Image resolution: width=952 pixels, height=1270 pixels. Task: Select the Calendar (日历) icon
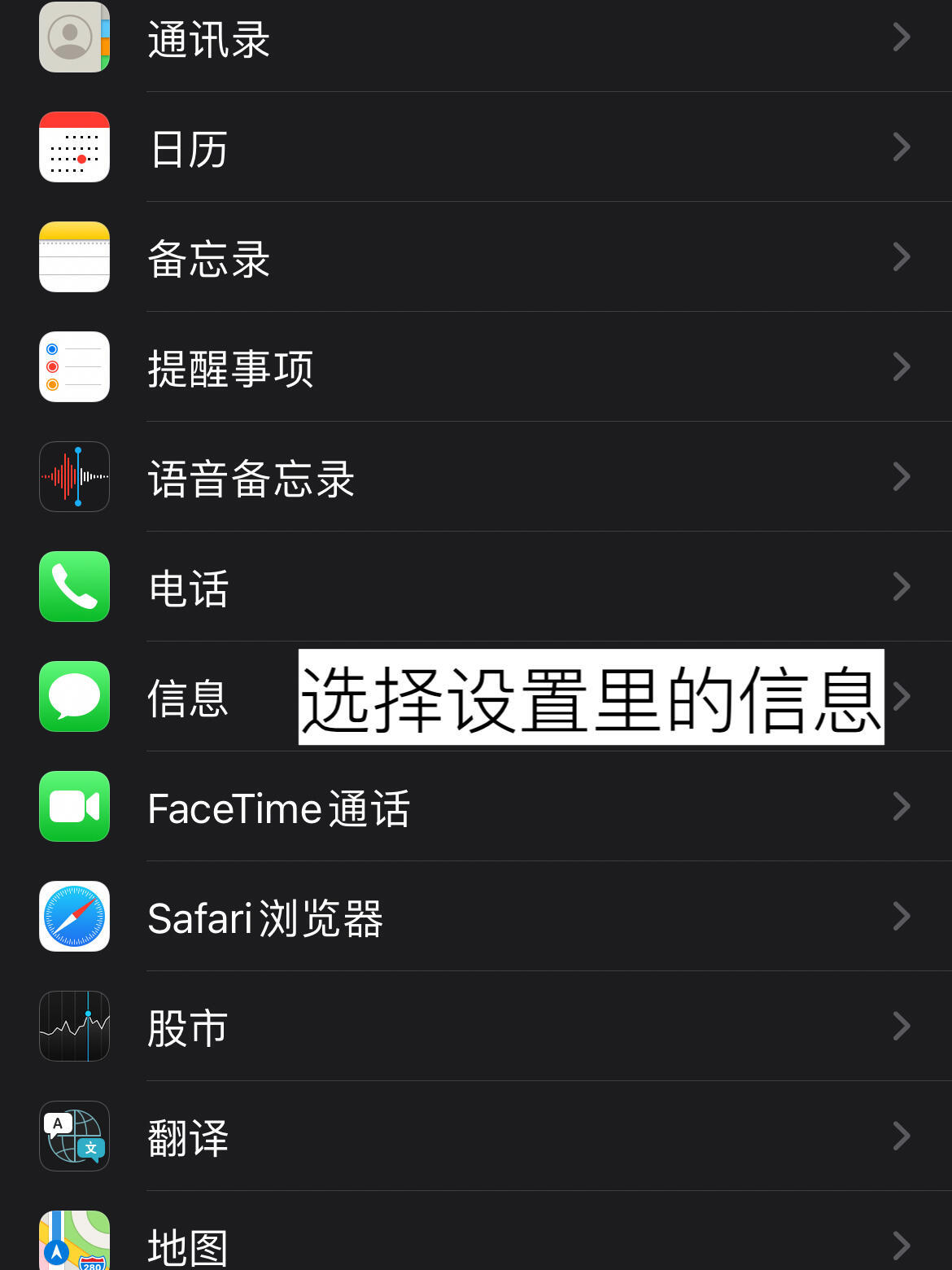pyautogui.click(x=74, y=147)
